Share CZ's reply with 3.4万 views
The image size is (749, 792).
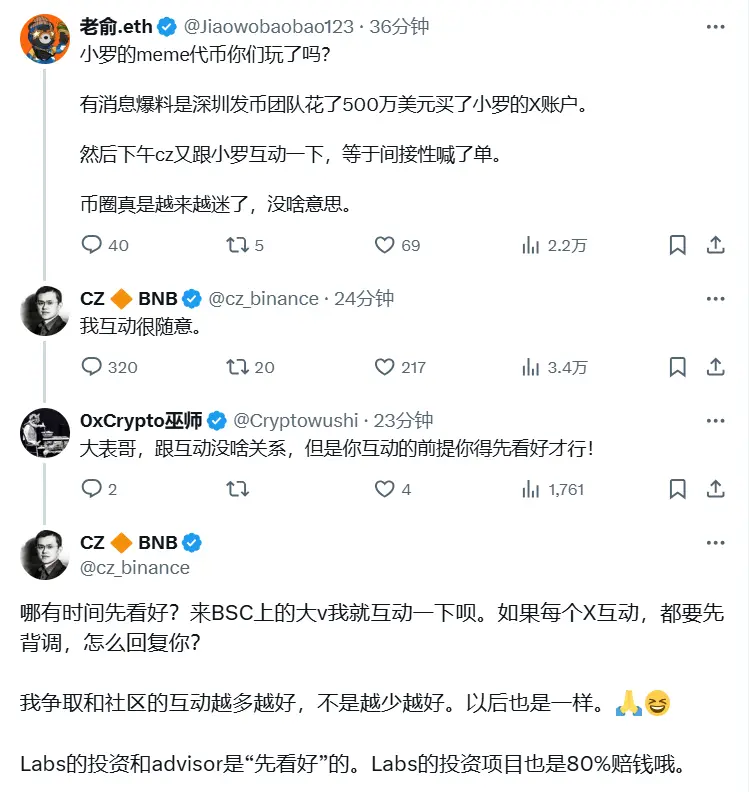716,367
